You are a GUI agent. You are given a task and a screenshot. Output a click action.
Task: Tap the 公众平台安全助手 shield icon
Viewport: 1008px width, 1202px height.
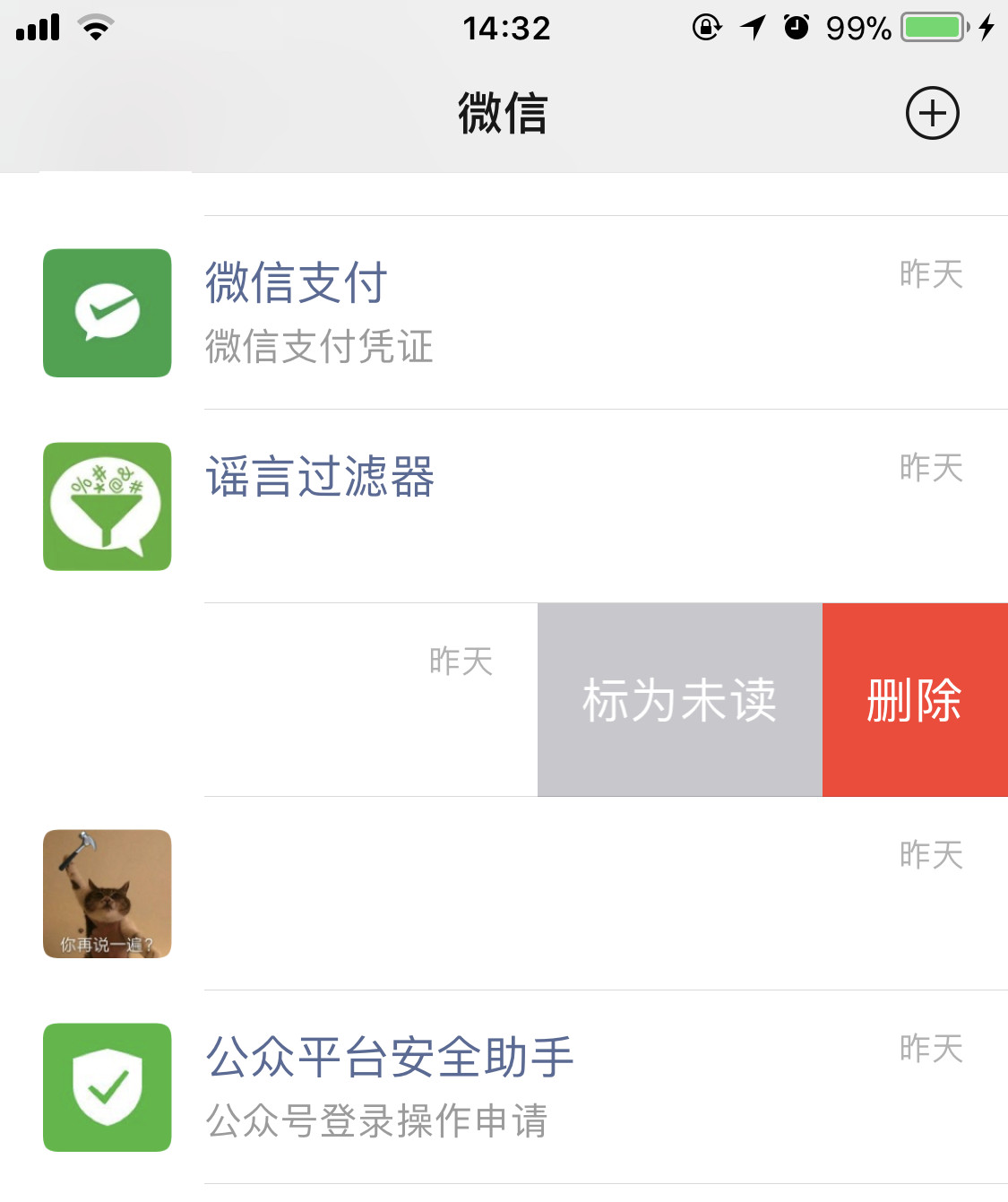tap(107, 1087)
